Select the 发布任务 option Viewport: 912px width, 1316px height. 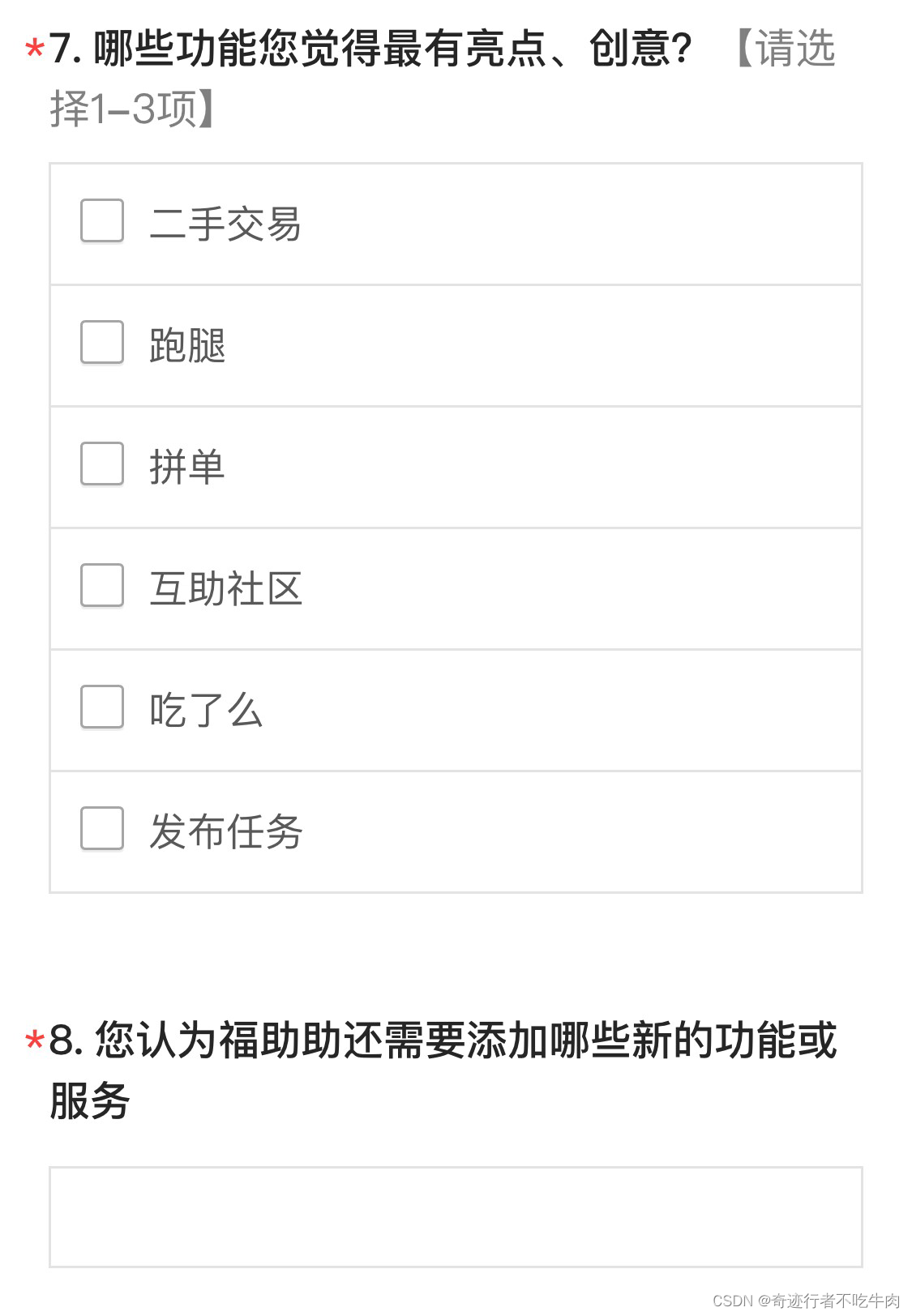pos(102,829)
